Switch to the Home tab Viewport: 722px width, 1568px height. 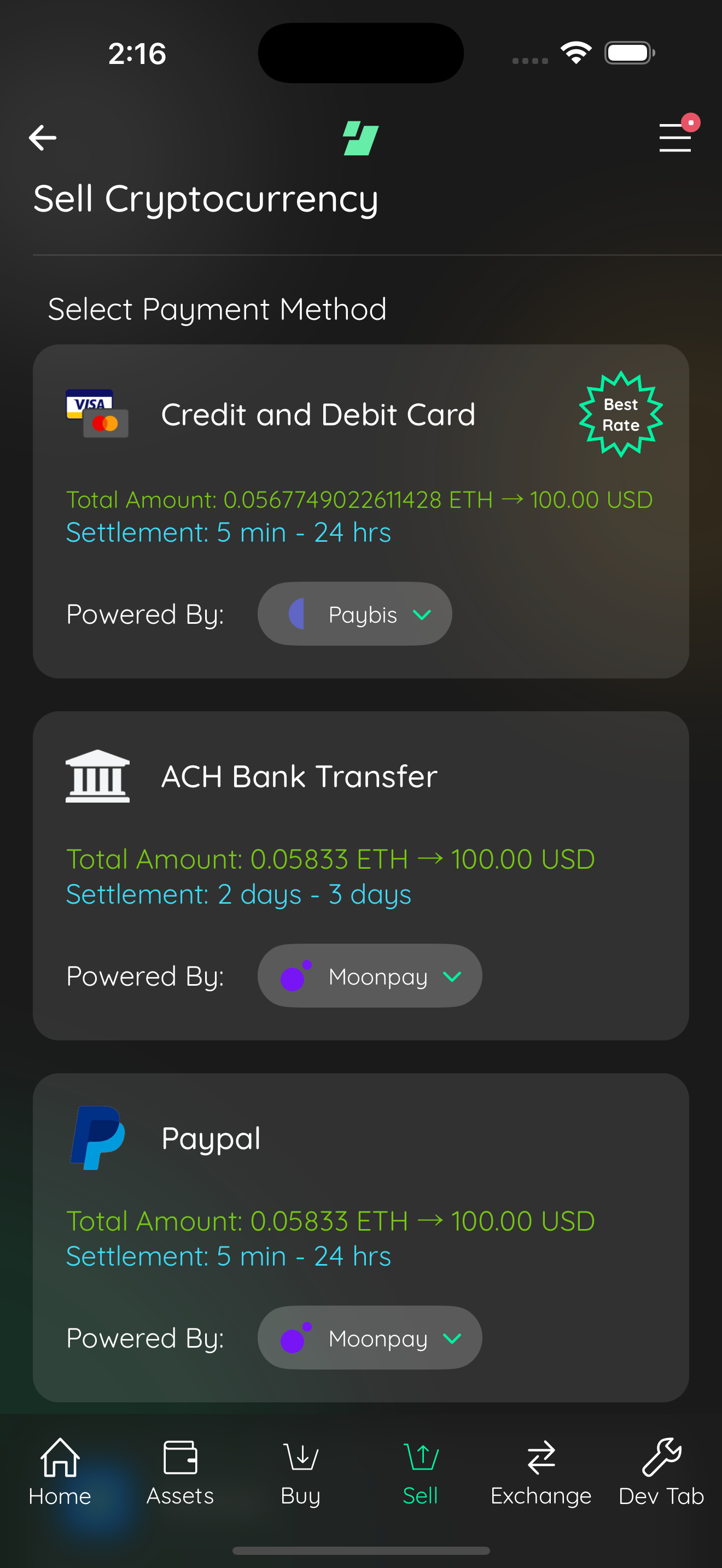tap(60, 1472)
